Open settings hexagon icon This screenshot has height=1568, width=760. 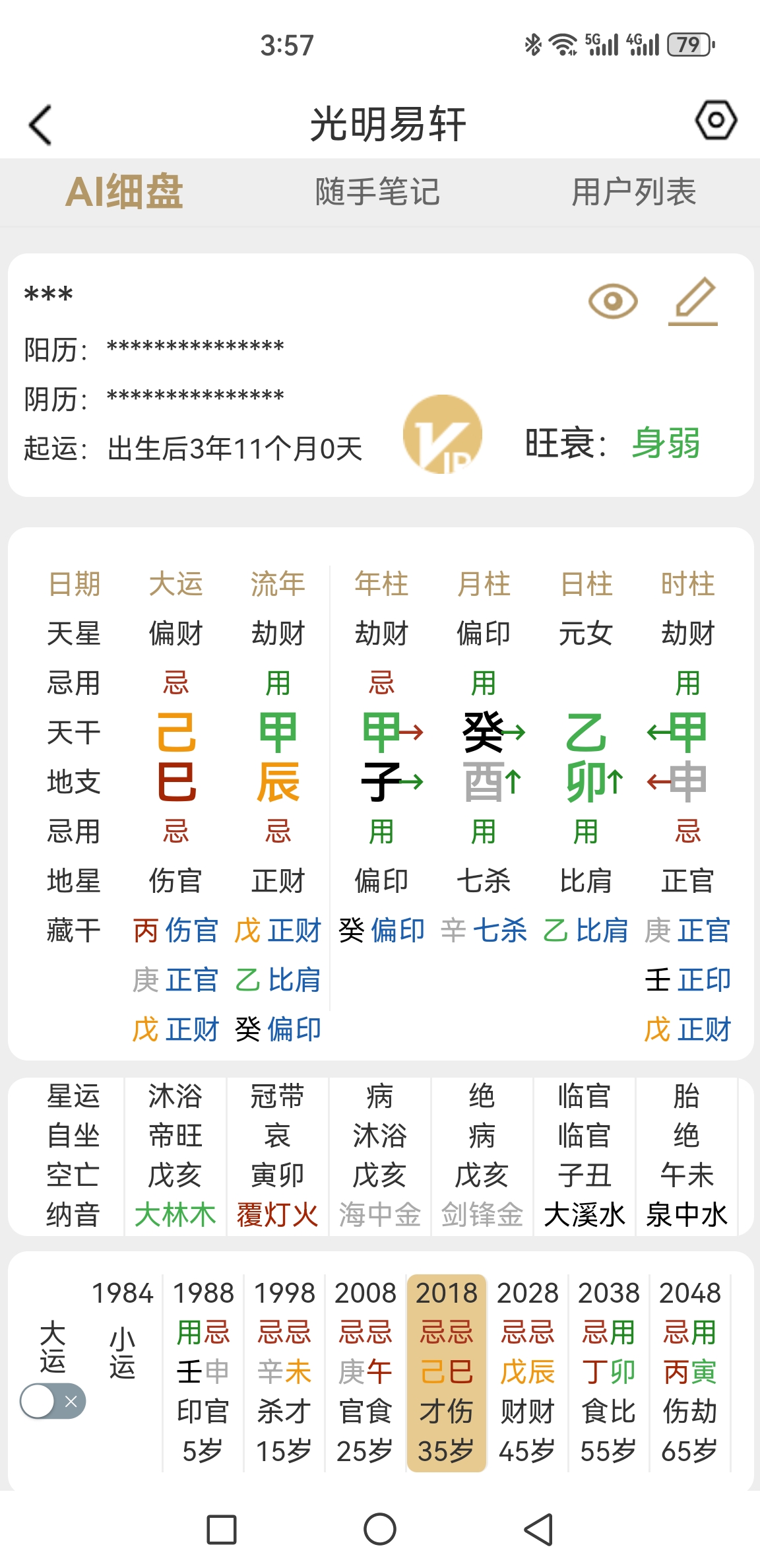(716, 120)
